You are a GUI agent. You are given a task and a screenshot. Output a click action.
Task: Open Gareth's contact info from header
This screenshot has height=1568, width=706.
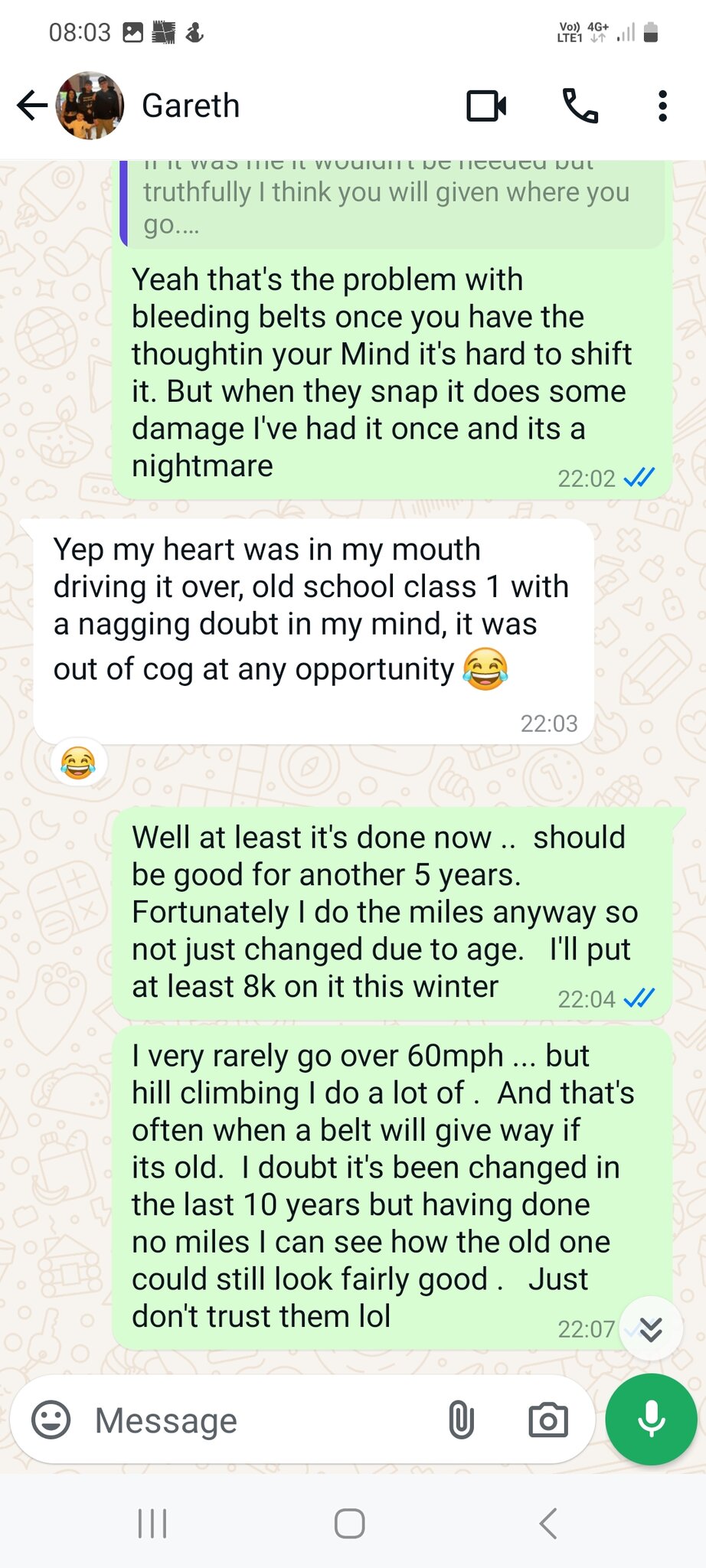(190, 106)
